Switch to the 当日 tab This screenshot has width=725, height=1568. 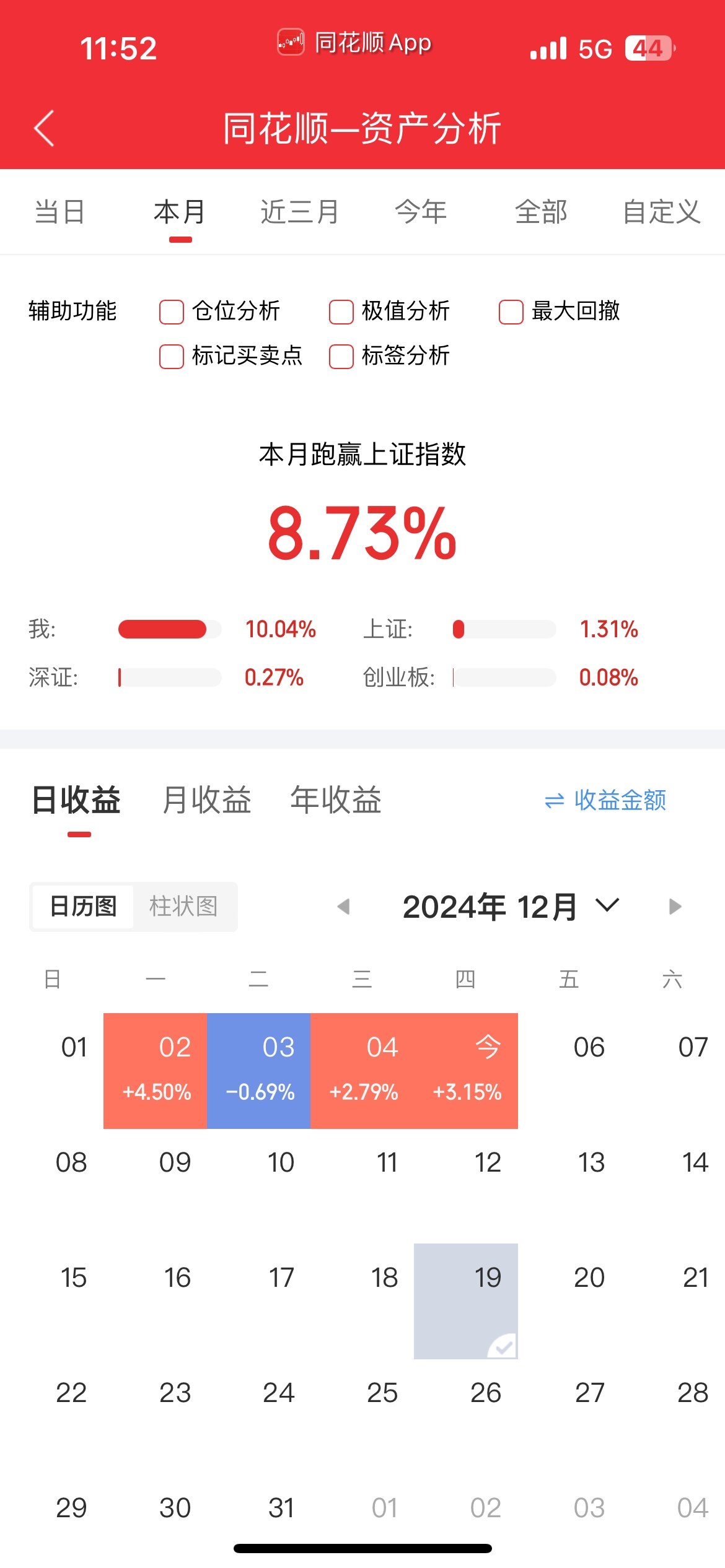point(59,212)
